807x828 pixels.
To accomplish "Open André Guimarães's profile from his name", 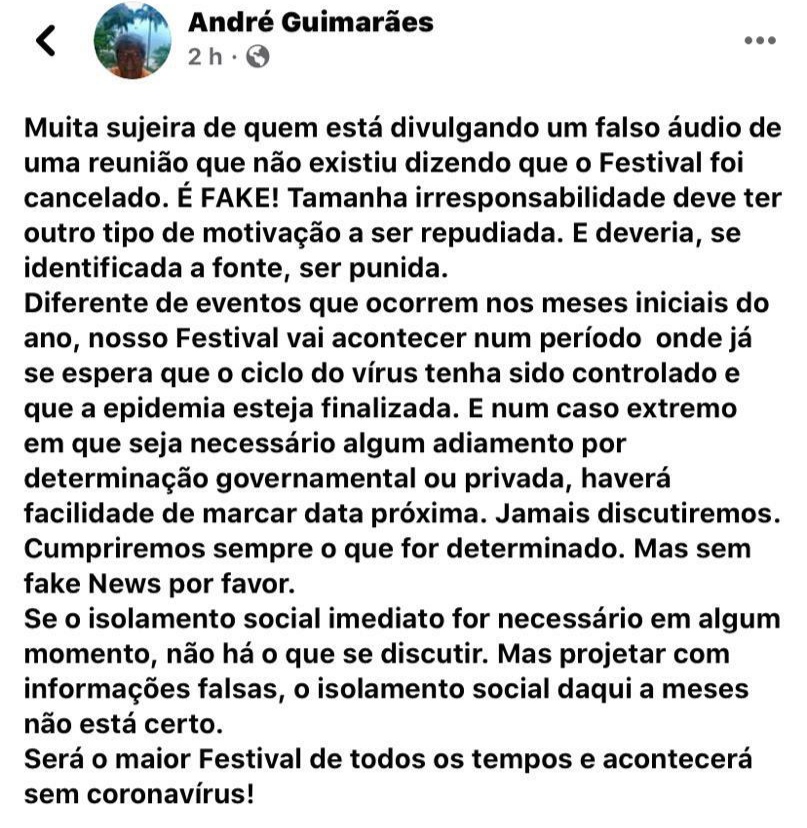I will tap(311, 22).
